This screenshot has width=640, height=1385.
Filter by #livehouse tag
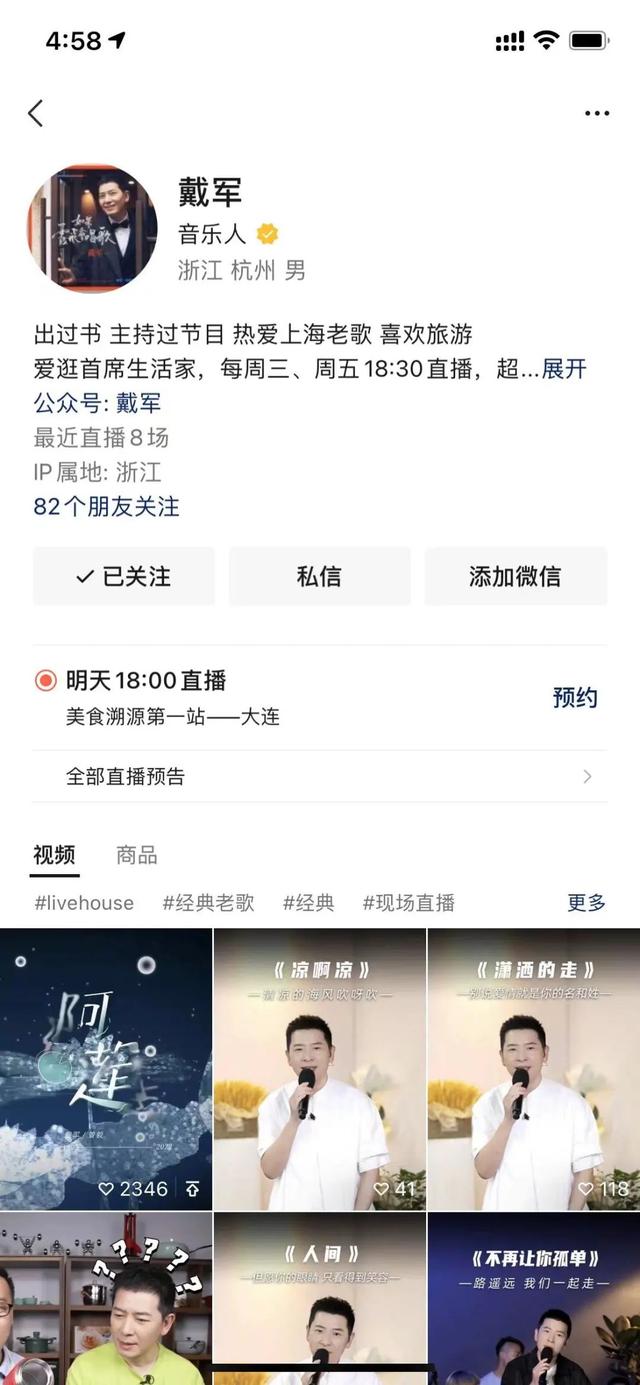point(84,902)
